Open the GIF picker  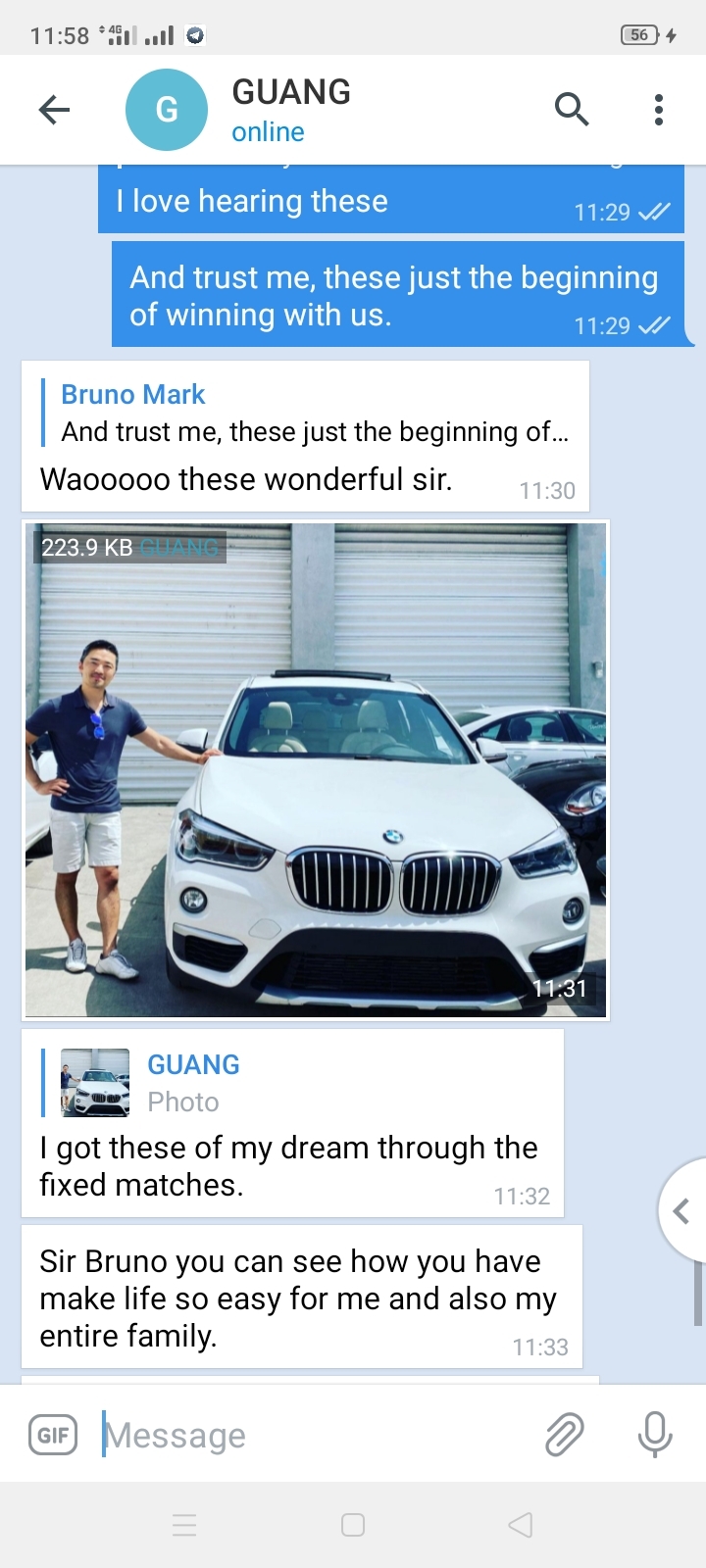click(x=52, y=1436)
